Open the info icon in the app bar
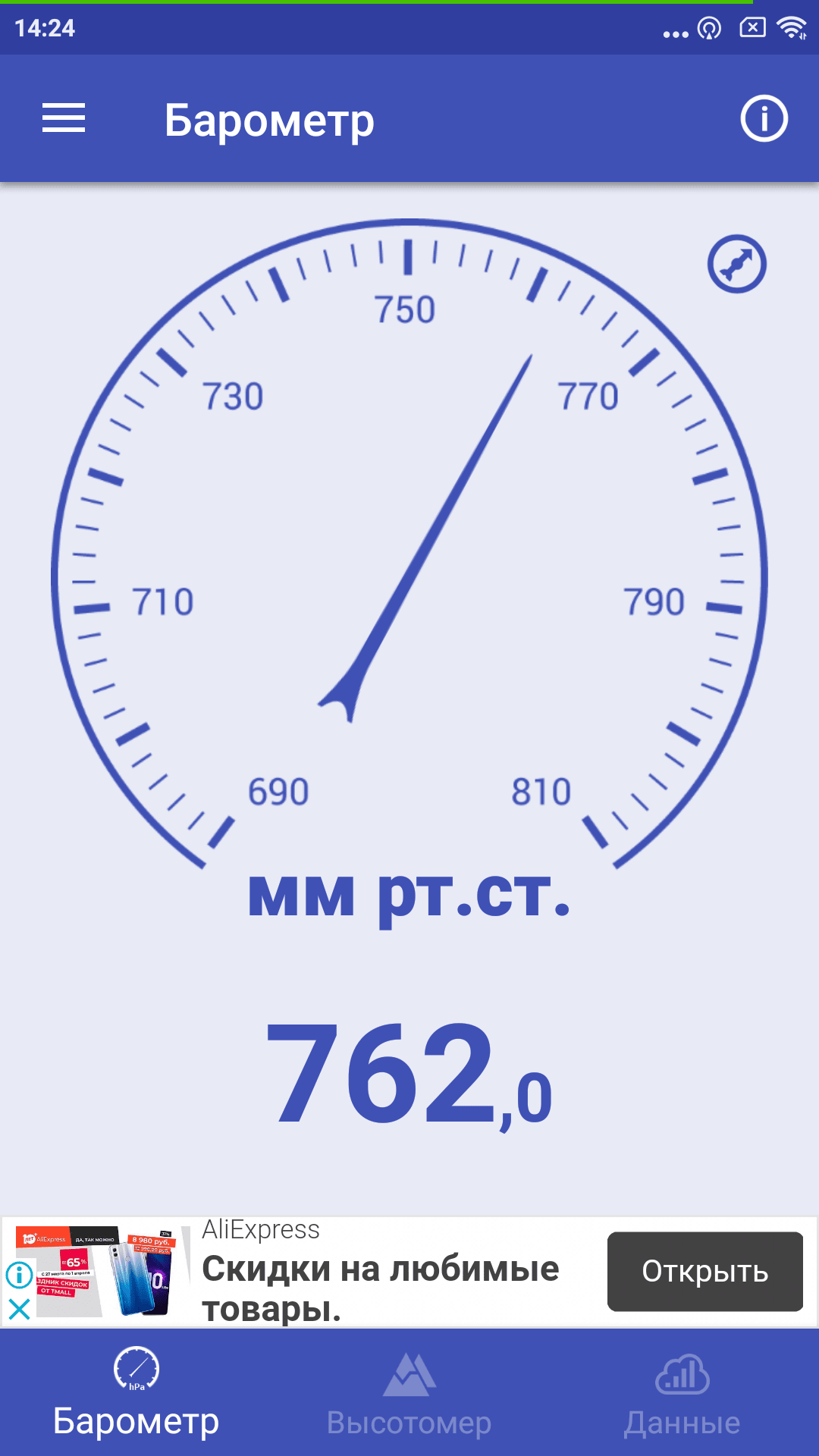819x1456 pixels. coord(764,118)
